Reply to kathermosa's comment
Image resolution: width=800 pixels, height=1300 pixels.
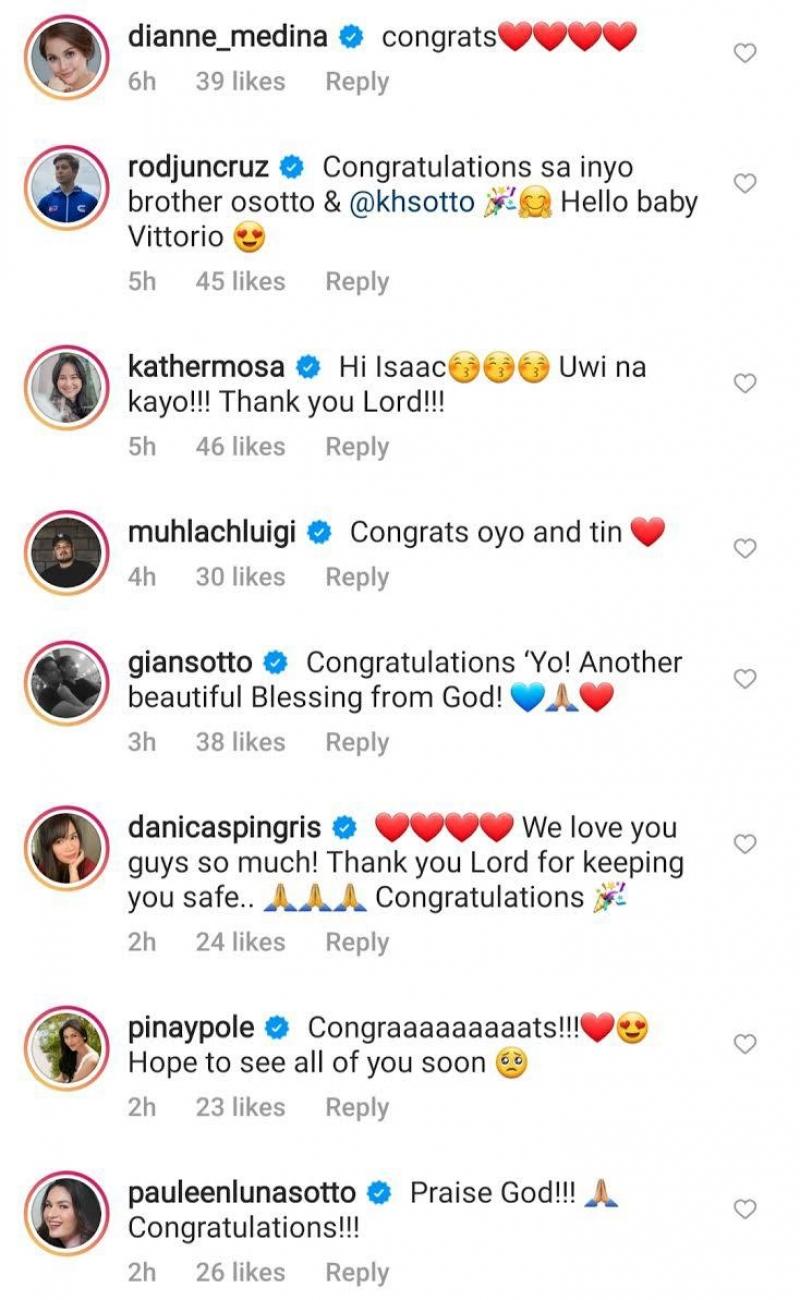click(x=357, y=447)
